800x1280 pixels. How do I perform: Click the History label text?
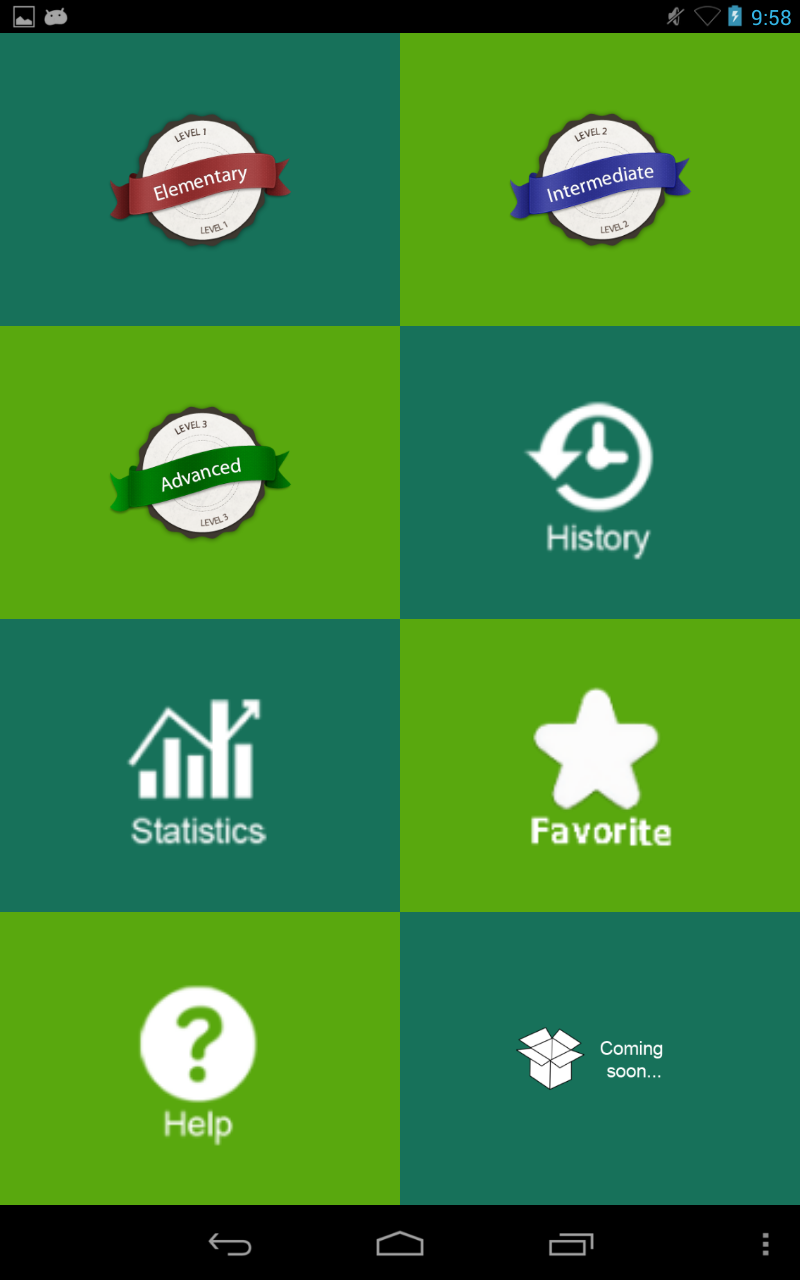(x=597, y=538)
